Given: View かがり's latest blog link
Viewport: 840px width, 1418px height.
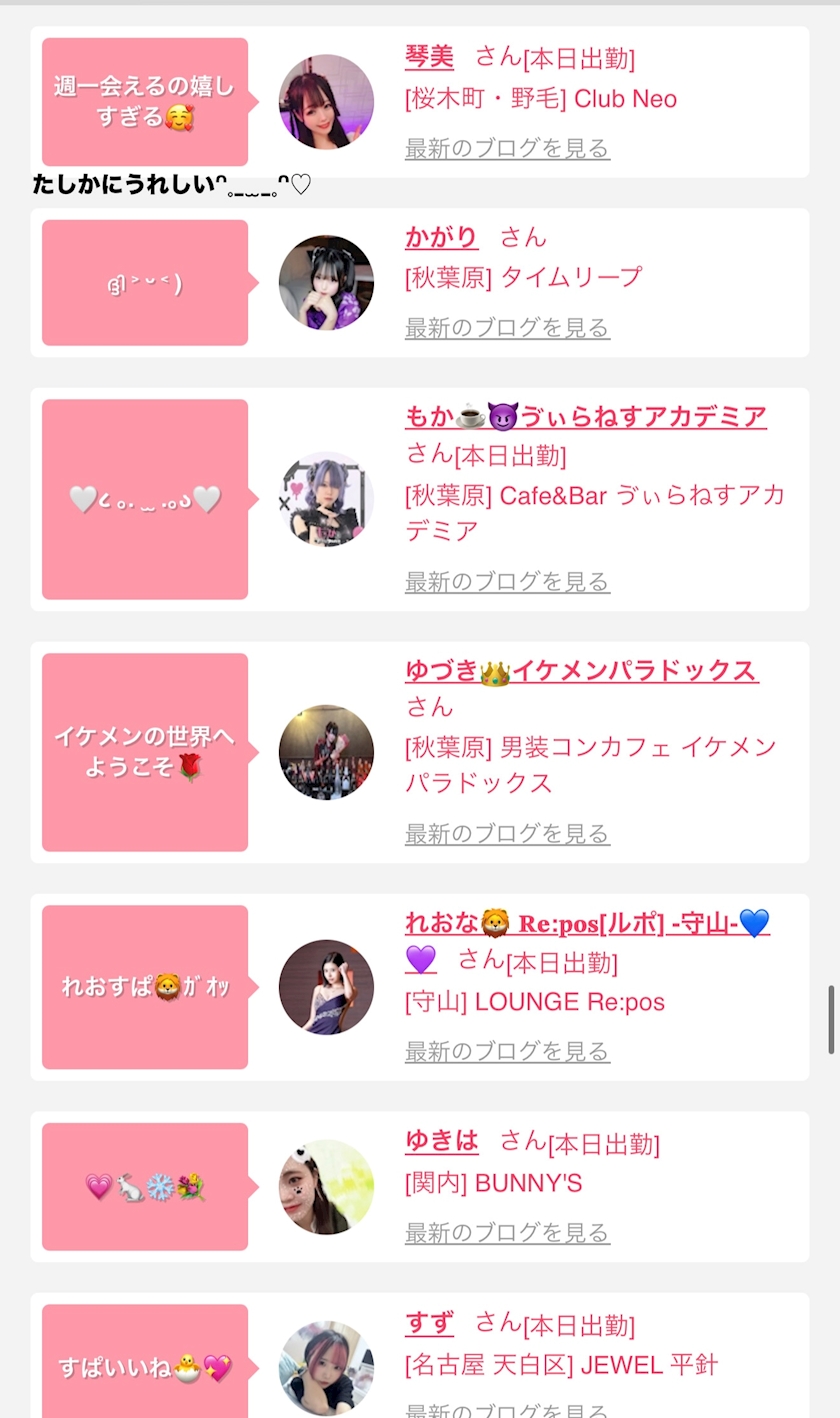Looking at the screenshot, I should (507, 328).
